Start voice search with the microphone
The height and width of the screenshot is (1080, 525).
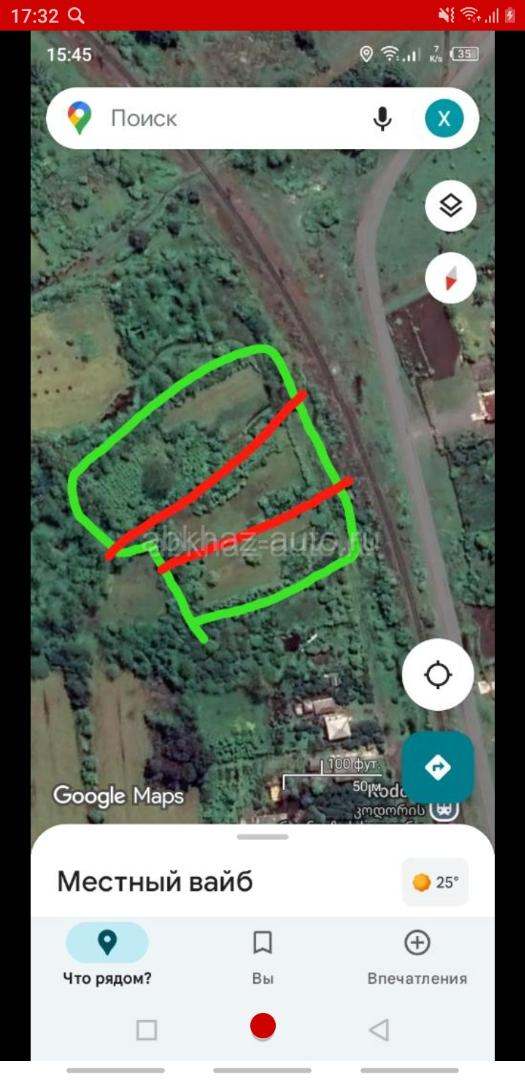[x=382, y=118]
